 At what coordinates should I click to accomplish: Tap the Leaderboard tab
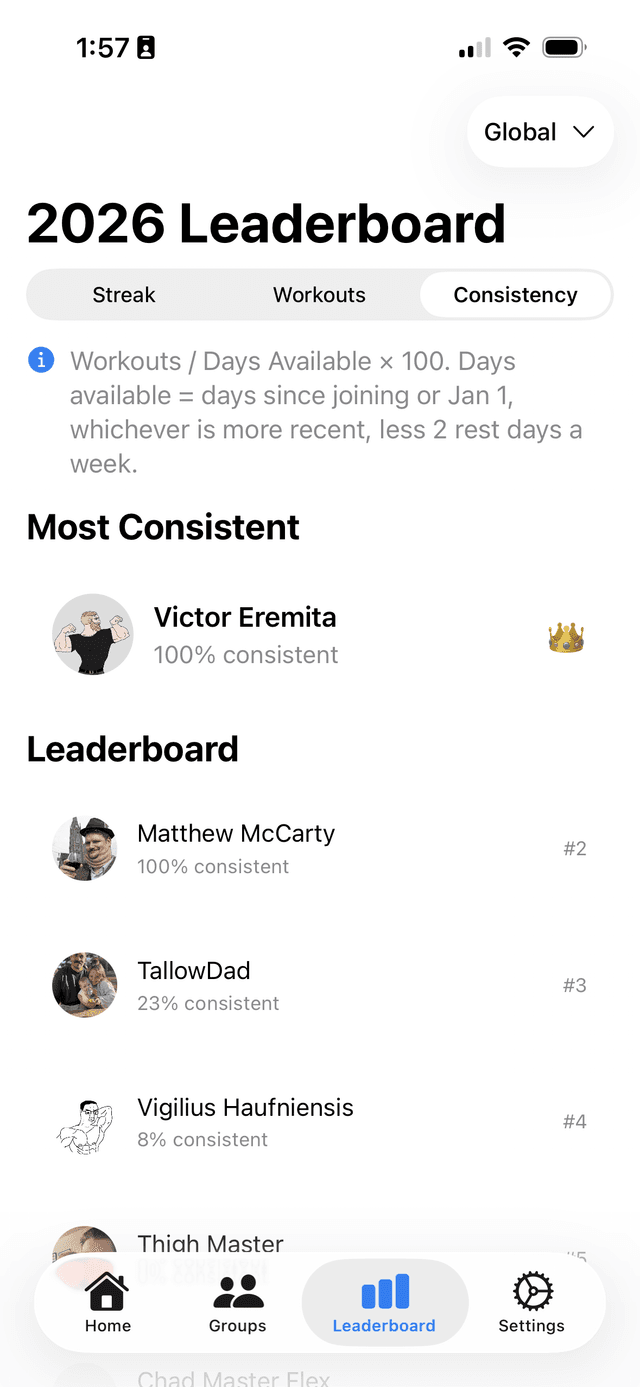384,1303
